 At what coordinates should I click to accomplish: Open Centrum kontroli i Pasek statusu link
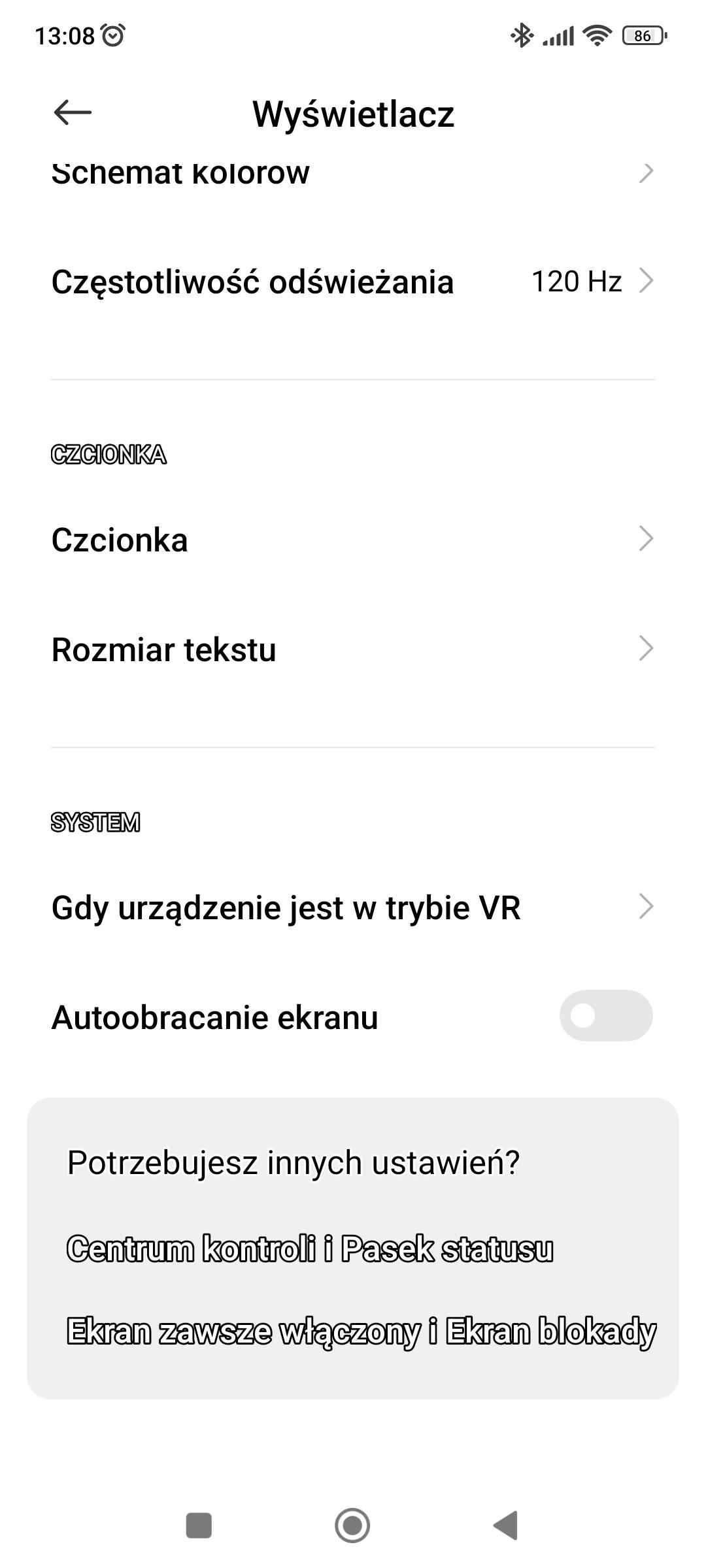[x=310, y=1249]
